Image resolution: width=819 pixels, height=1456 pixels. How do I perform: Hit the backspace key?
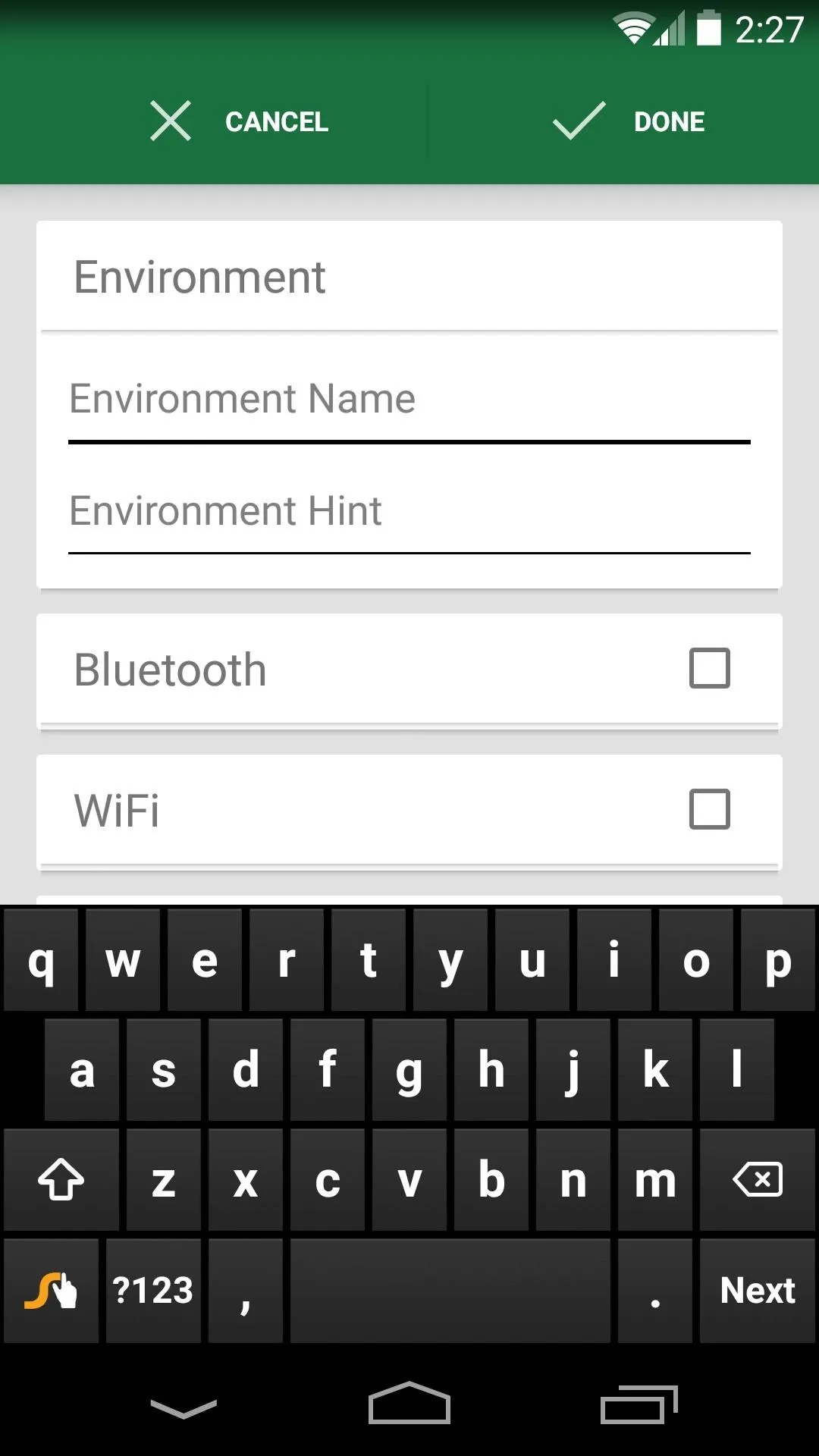[x=758, y=1180]
